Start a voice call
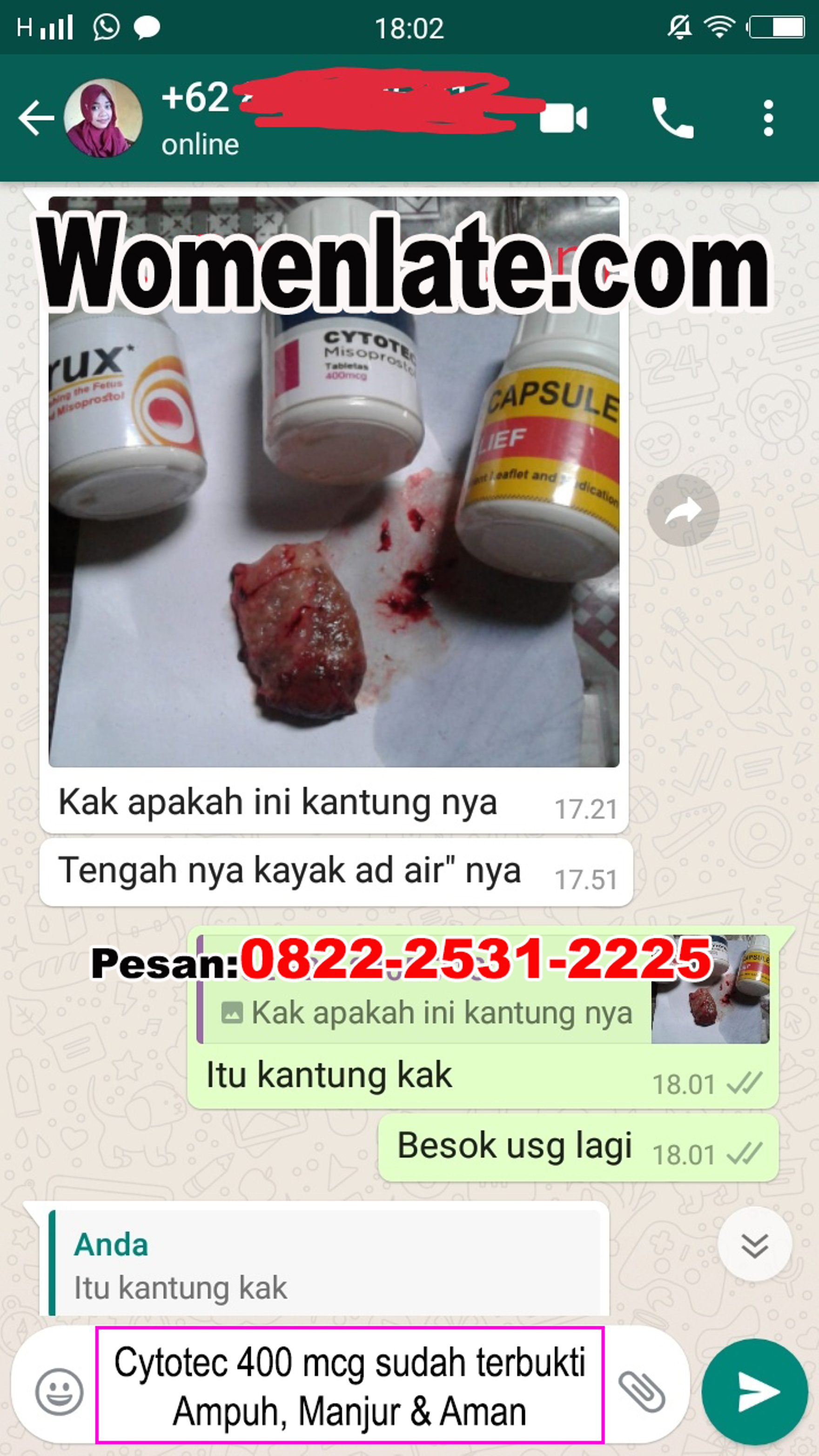 (672, 118)
